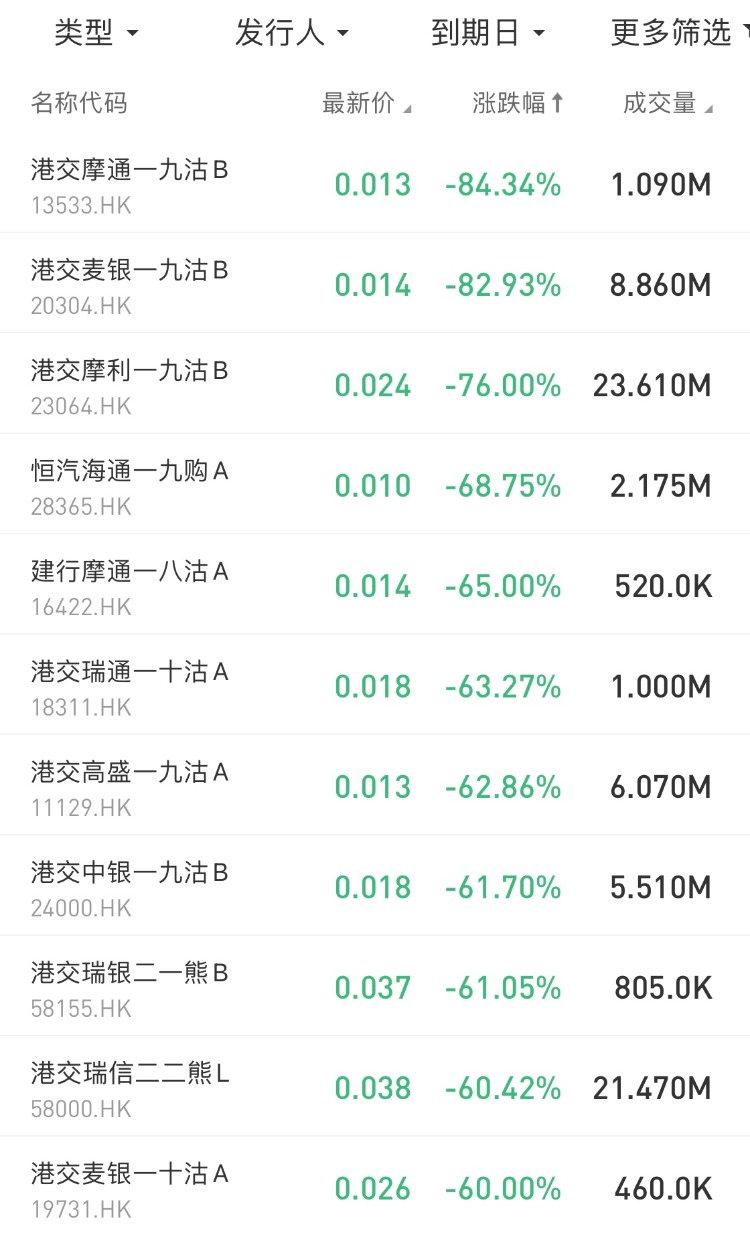Sort the list by 成交量
This screenshot has width=750, height=1235.
[667, 103]
